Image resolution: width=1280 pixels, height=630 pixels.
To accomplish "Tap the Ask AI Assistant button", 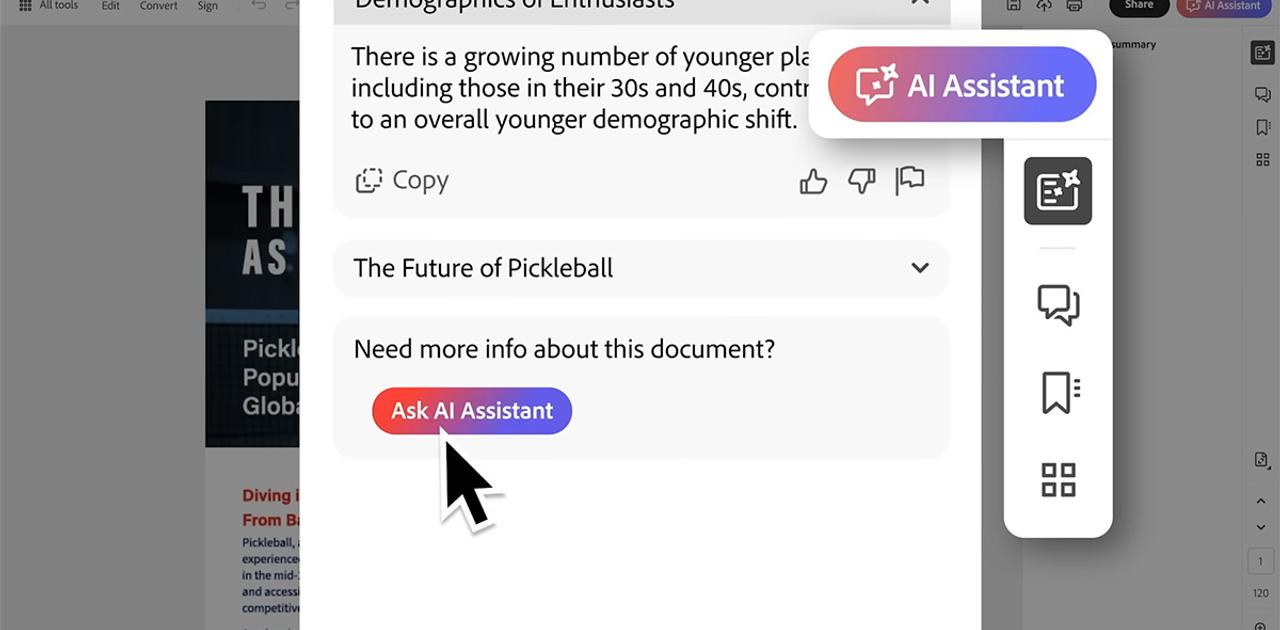I will 471,411.
